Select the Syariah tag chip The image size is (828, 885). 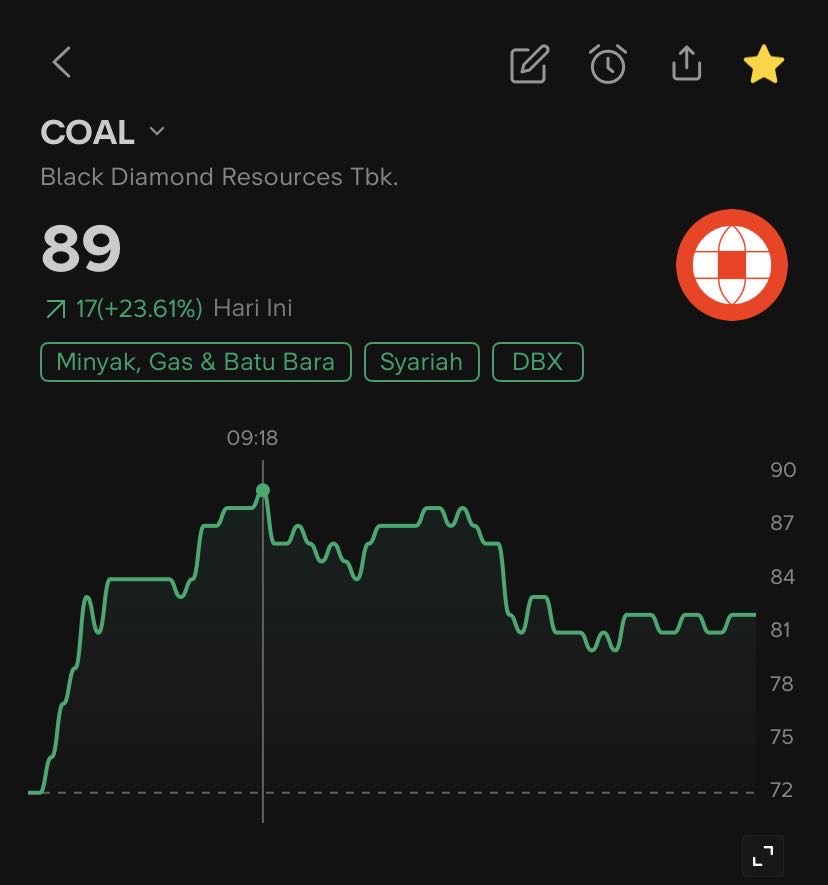pyautogui.click(x=422, y=362)
